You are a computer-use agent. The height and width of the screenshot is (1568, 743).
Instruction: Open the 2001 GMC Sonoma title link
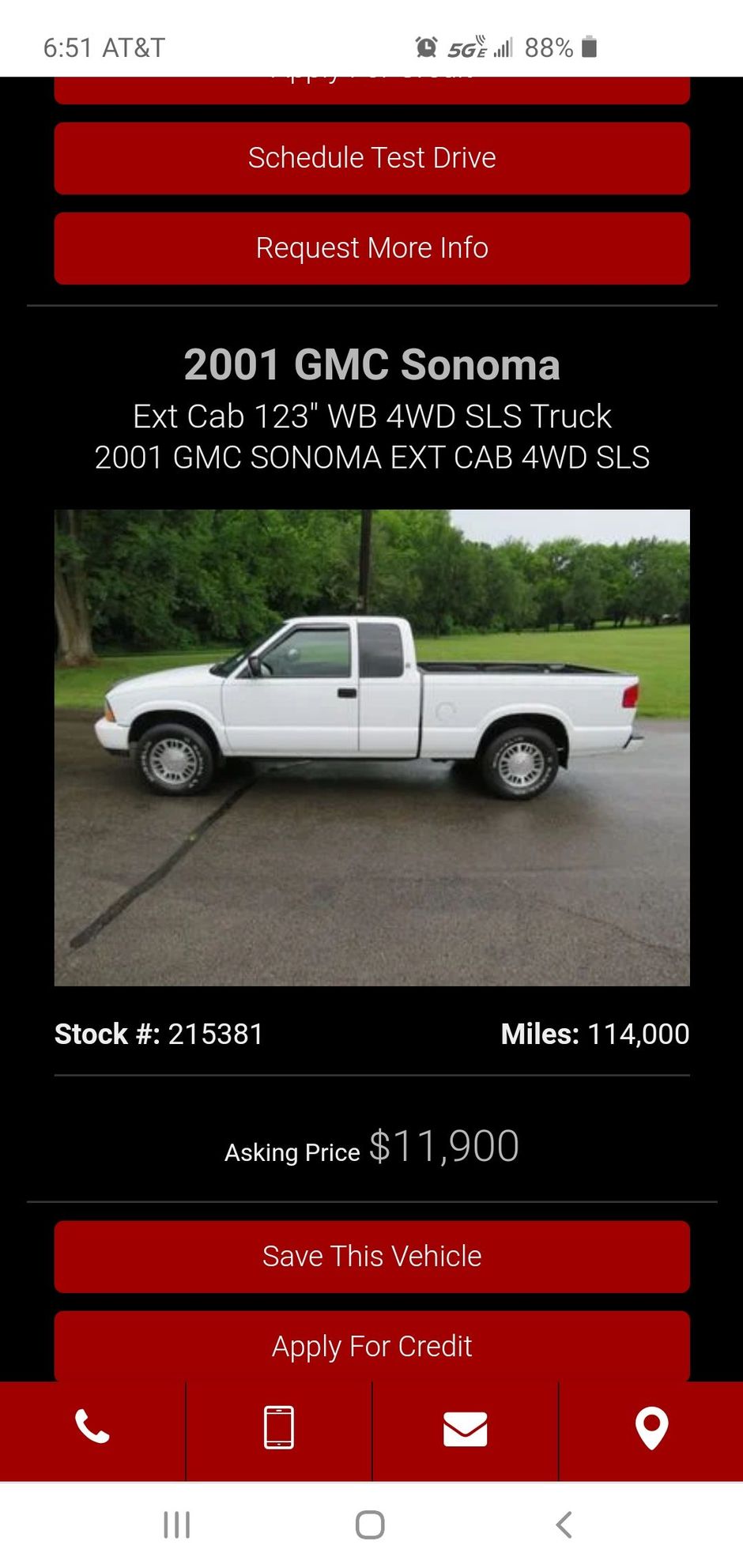(x=371, y=364)
